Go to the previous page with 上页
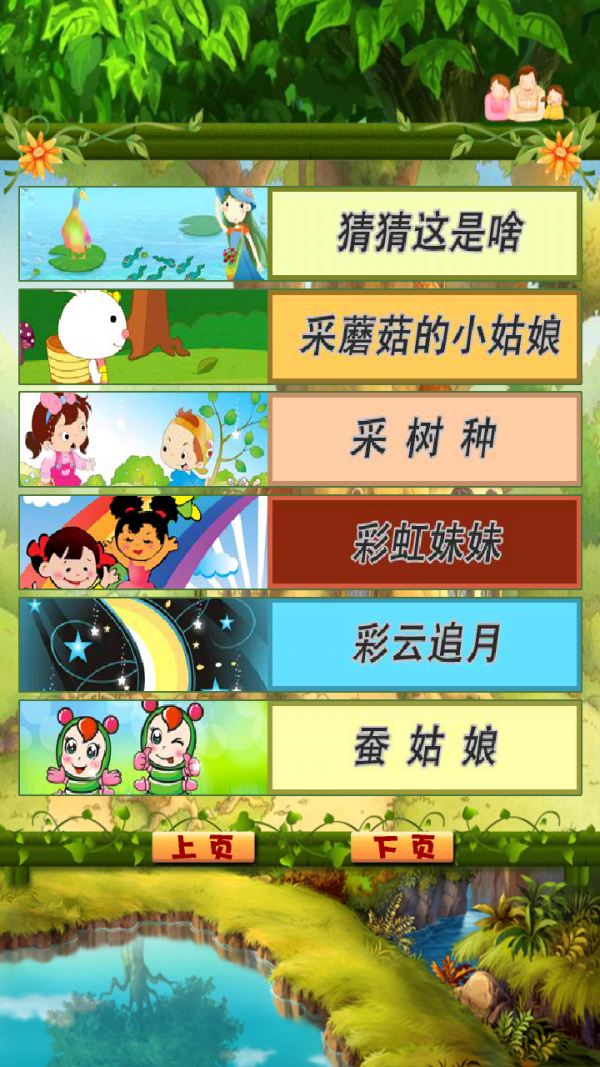The width and height of the screenshot is (600, 1067). click(x=203, y=848)
